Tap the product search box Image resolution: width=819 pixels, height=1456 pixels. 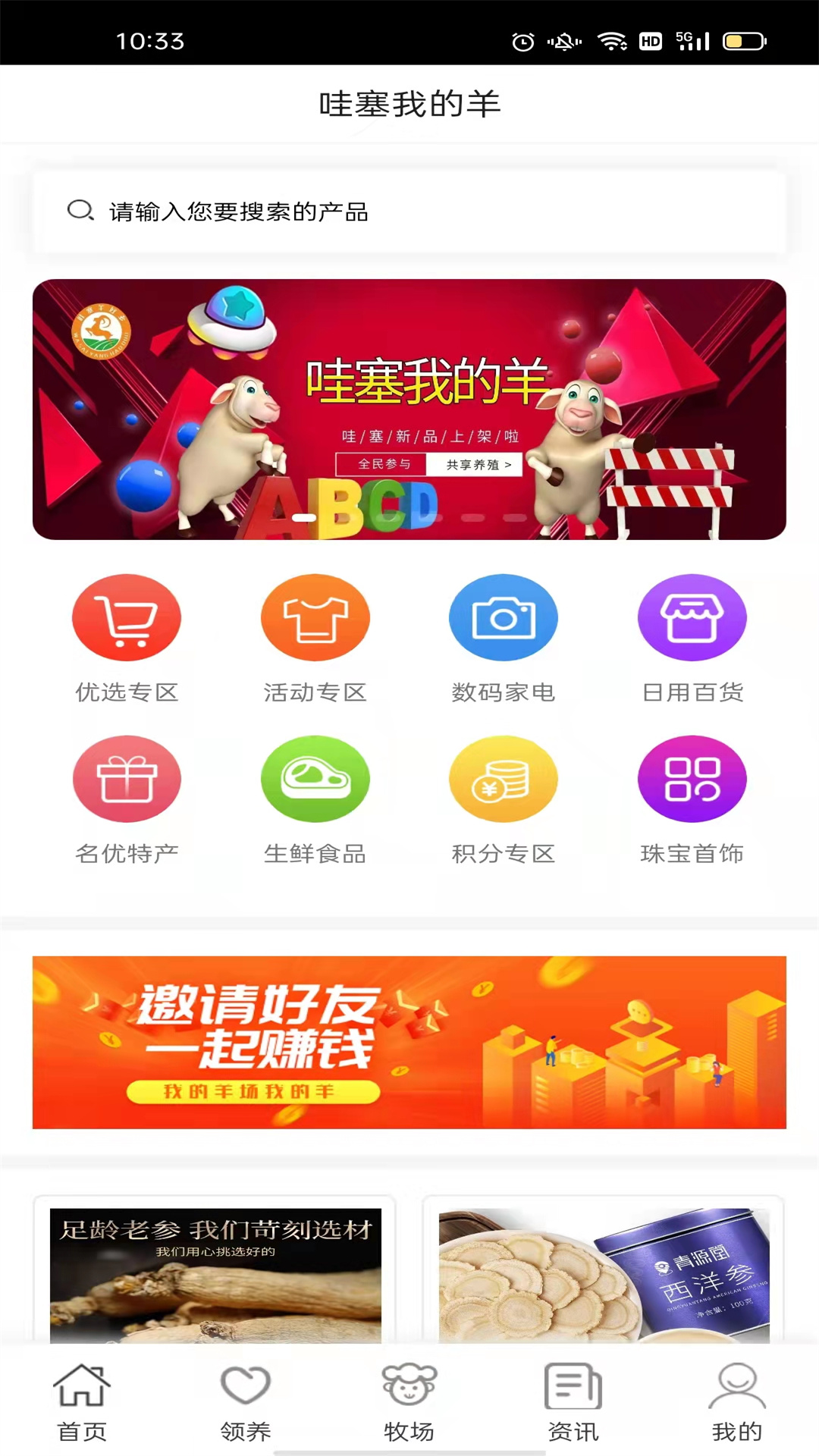(409, 212)
